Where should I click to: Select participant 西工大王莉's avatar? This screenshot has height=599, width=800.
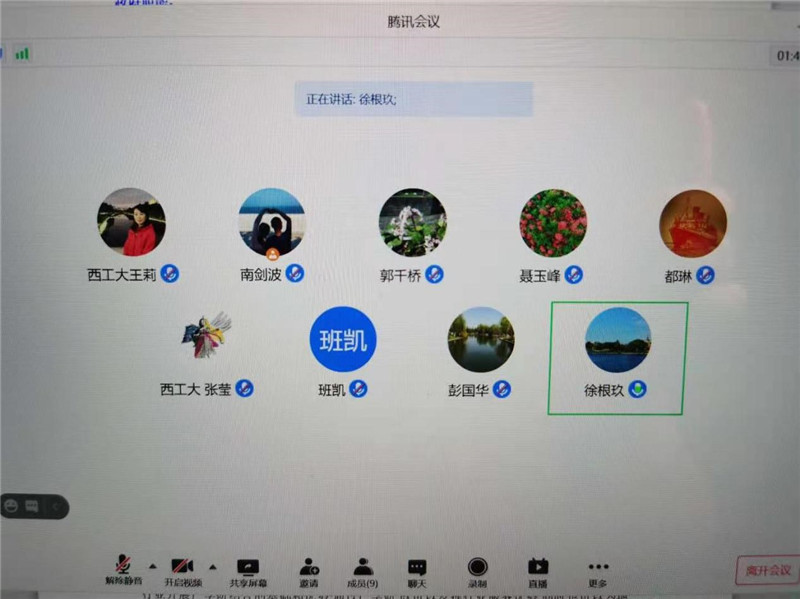131,222
